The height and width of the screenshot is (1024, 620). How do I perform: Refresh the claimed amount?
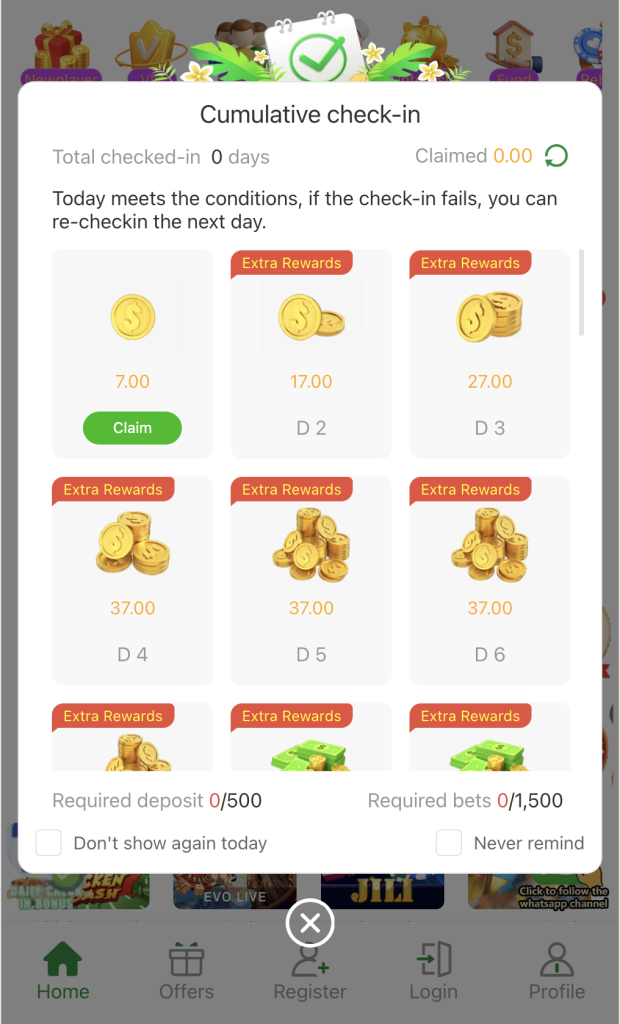pos(556,156)
